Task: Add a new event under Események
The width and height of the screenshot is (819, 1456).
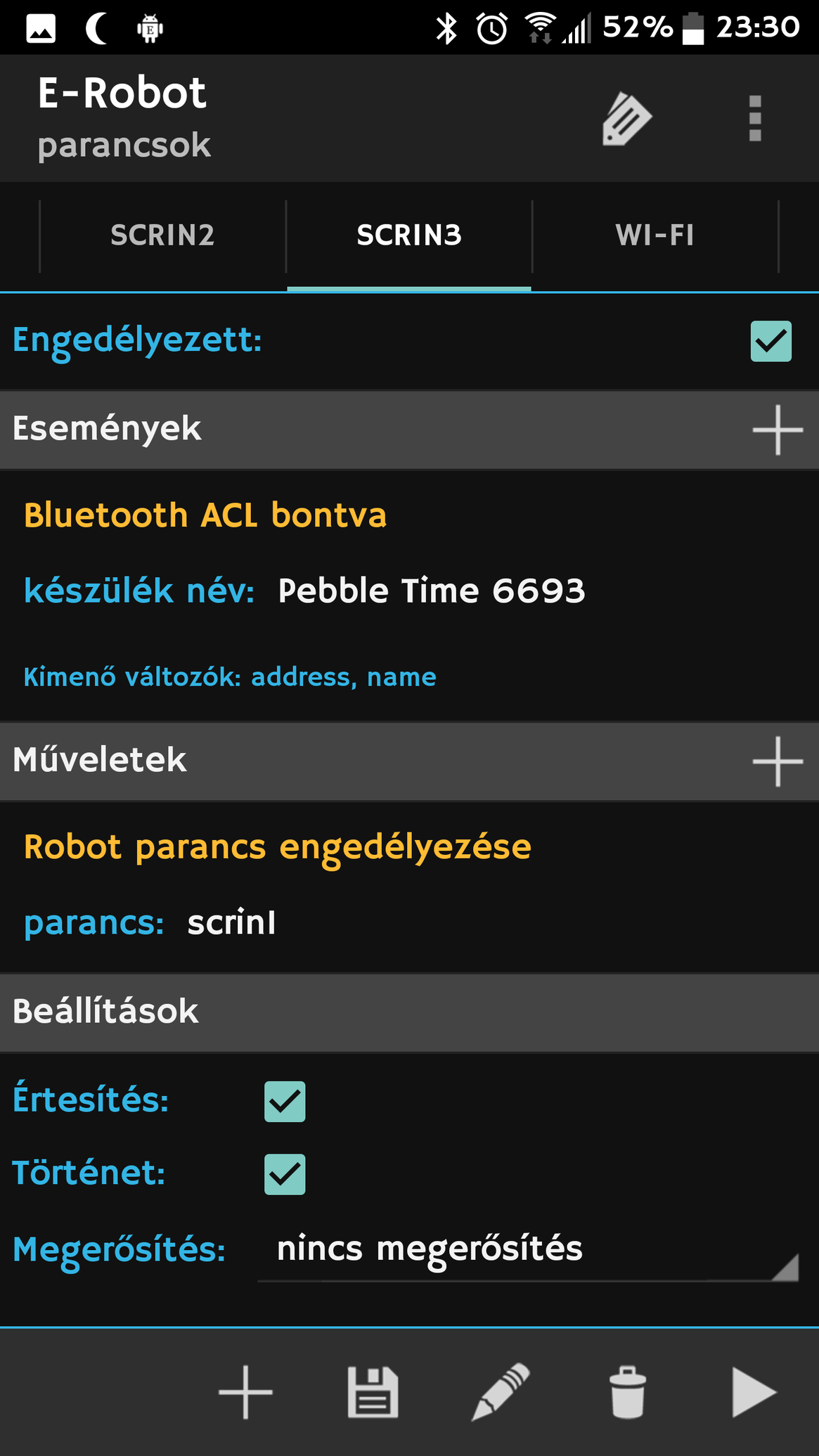Action: coord(777,430)
